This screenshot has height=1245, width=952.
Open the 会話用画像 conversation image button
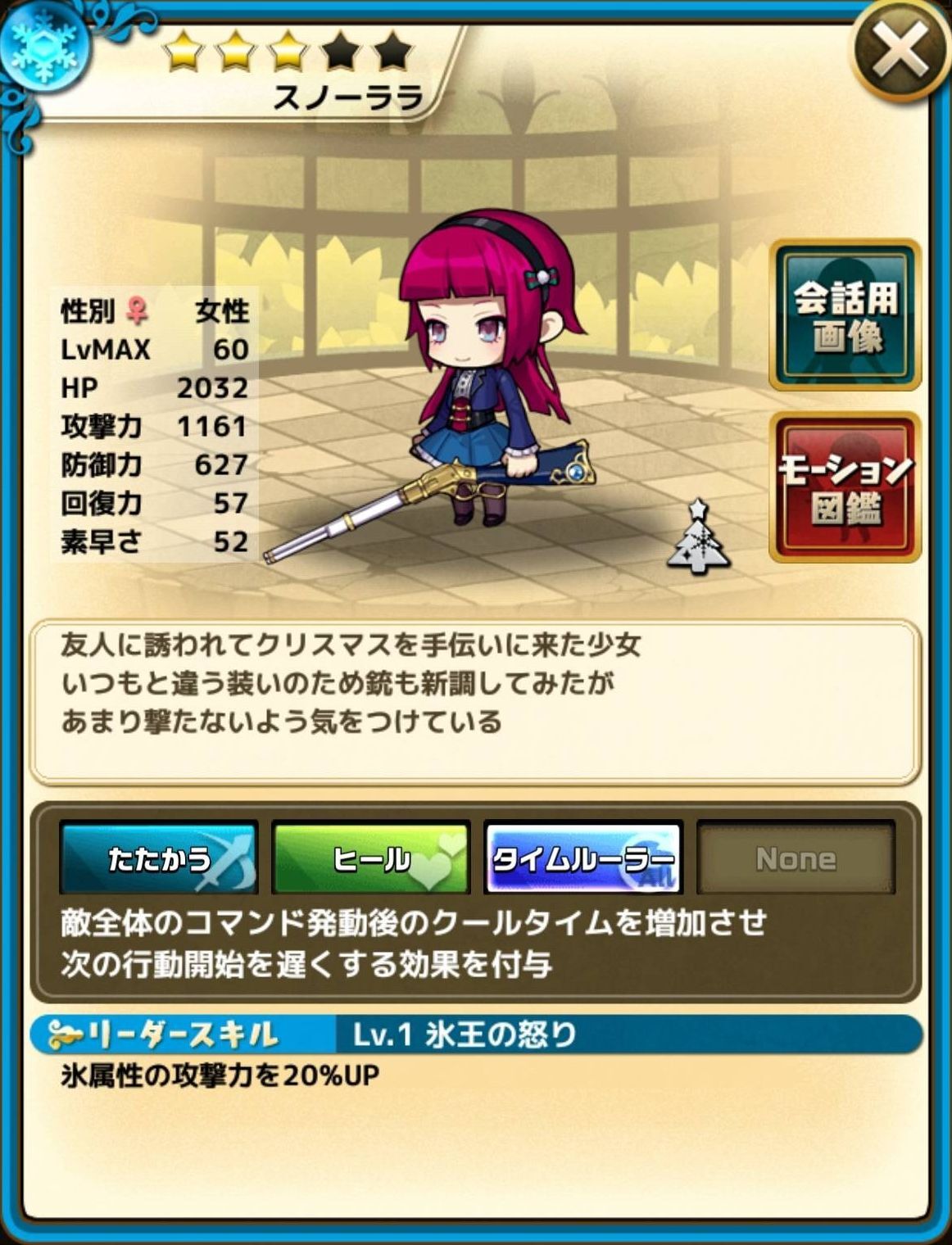click(845, 316)
